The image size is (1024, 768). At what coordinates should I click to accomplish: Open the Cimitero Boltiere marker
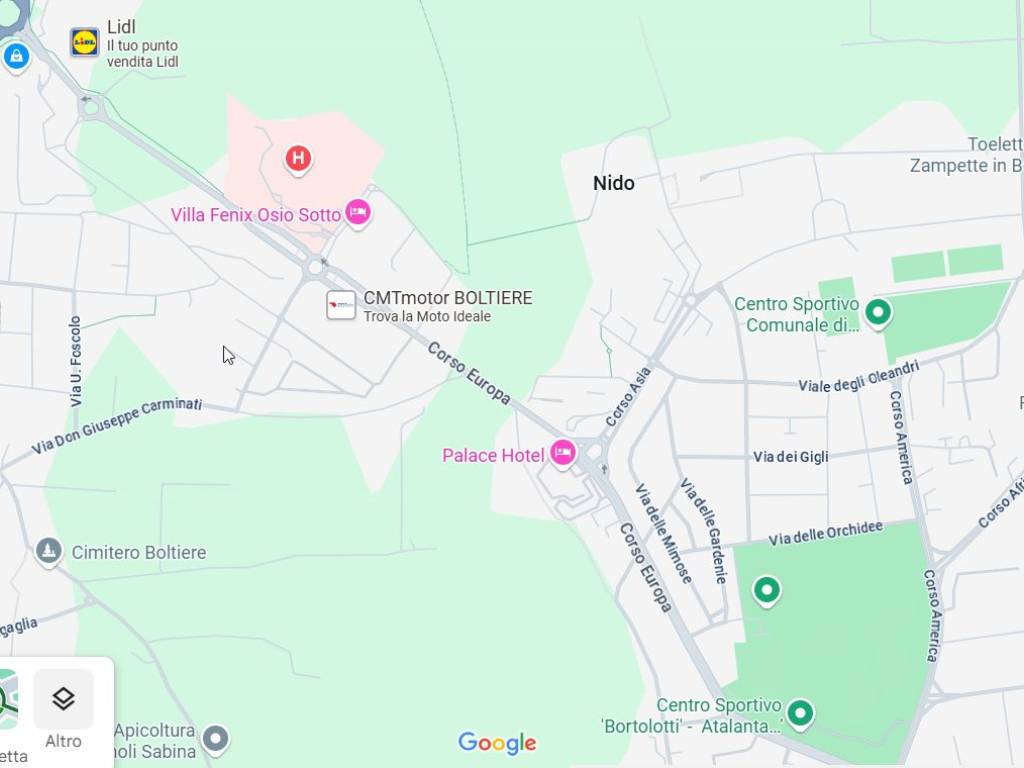(48, 551)
